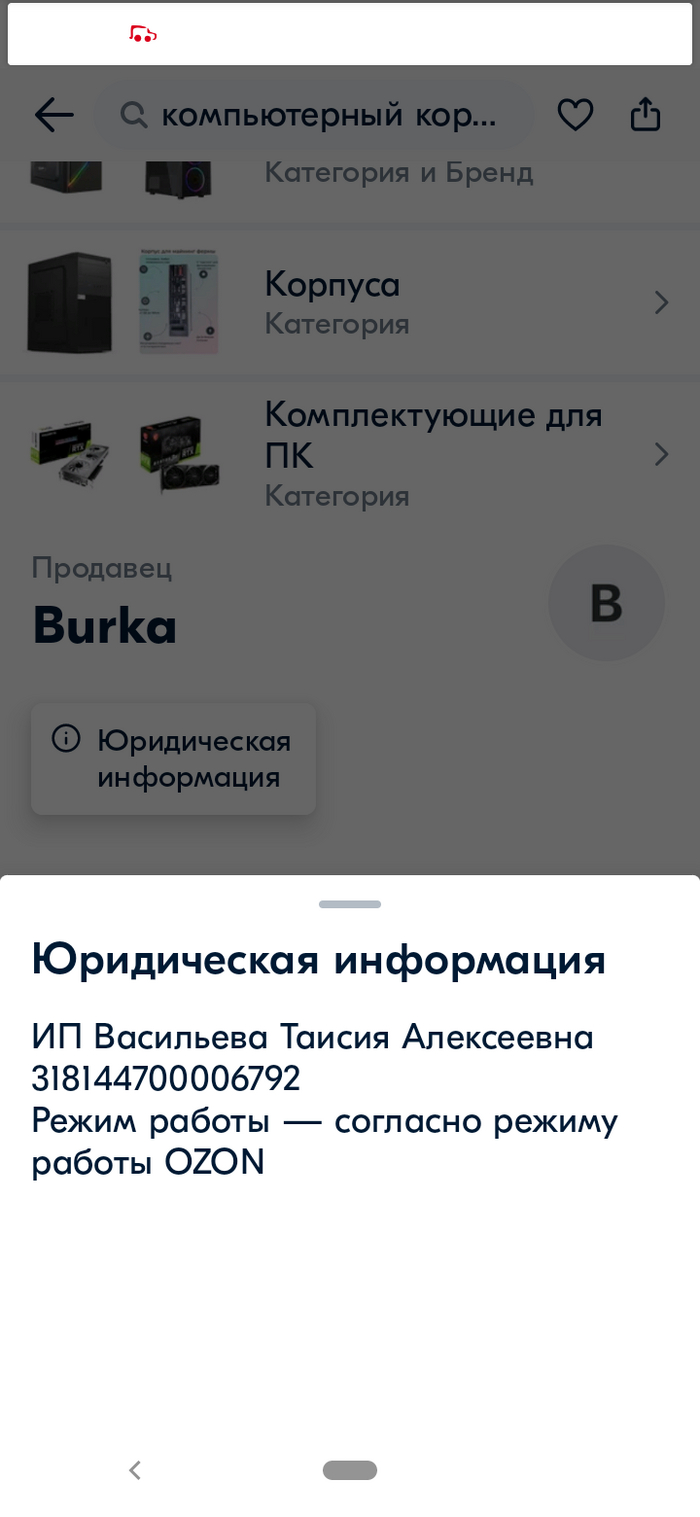Go back using the top arrow
The height and width of the screenshot is (1517, 700).
pyautogui.click(x=54, y=116)
